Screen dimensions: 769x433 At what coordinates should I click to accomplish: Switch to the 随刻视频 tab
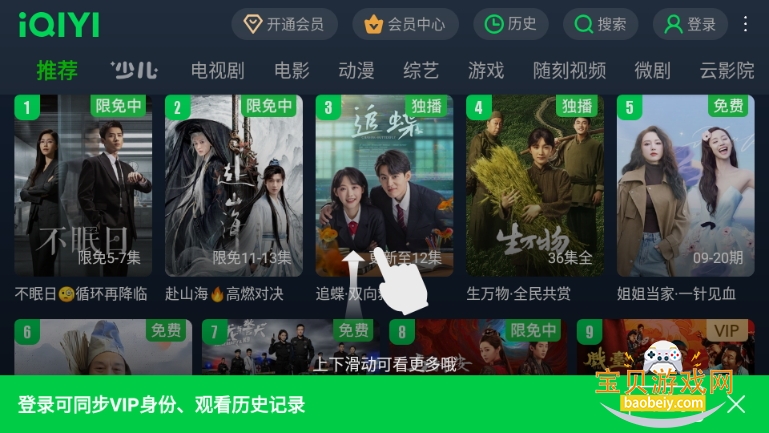click(569, 71)
